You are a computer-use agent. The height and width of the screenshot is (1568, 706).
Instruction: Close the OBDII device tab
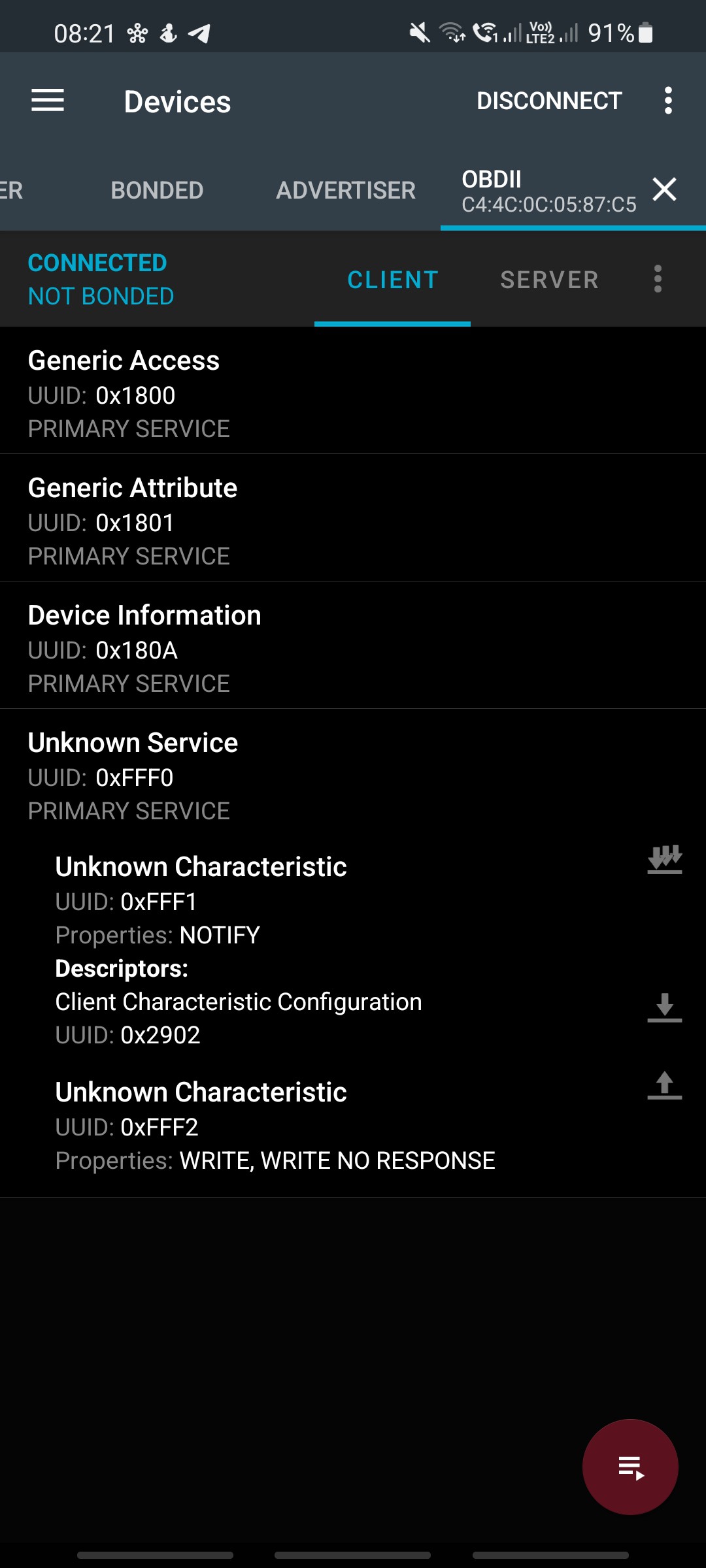pos(664,190)
